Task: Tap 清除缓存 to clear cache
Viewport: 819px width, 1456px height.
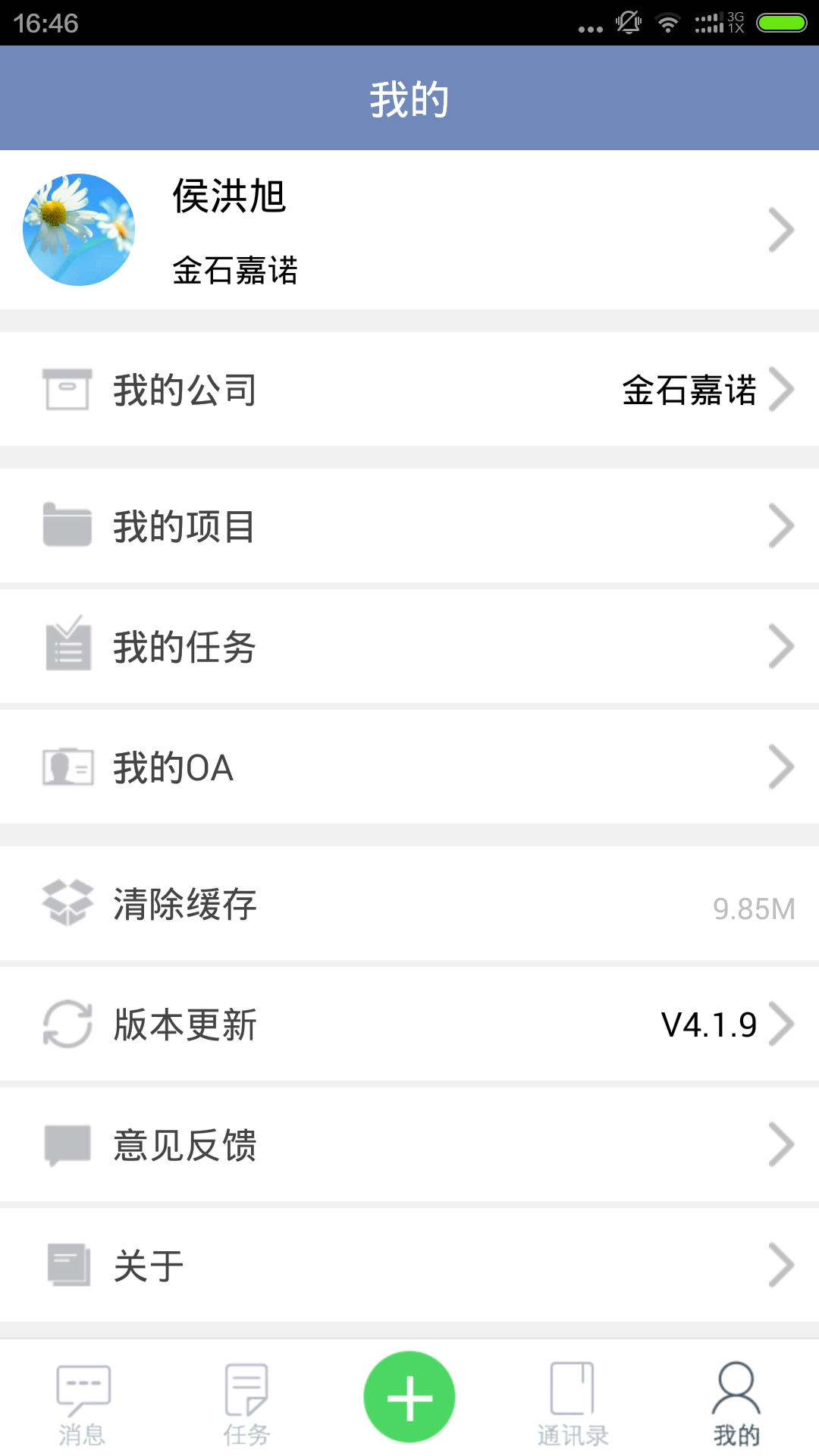Action: (409, 904)
